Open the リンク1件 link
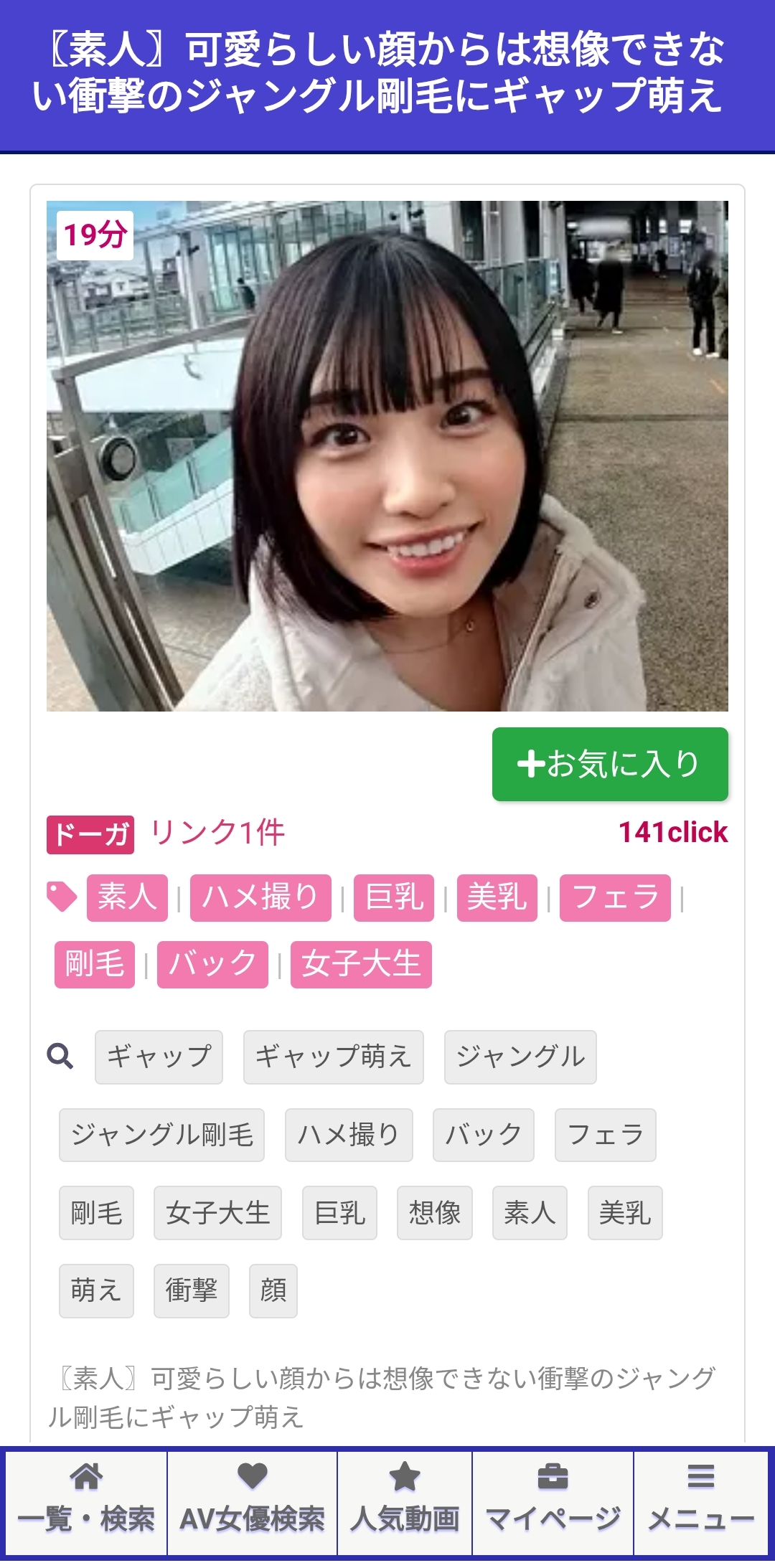 (x=217, y=833)
